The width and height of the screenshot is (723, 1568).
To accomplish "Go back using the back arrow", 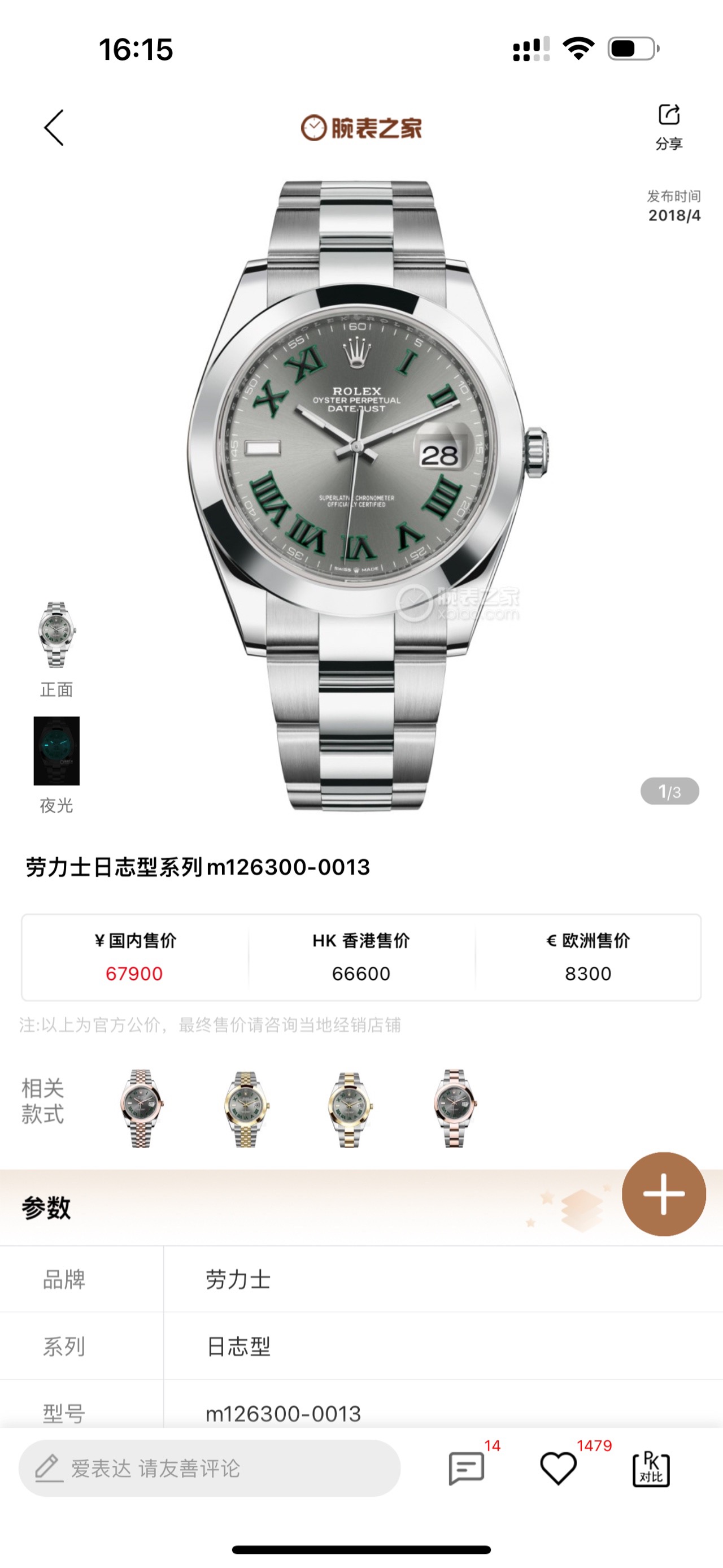I will (x=54, y=128).
